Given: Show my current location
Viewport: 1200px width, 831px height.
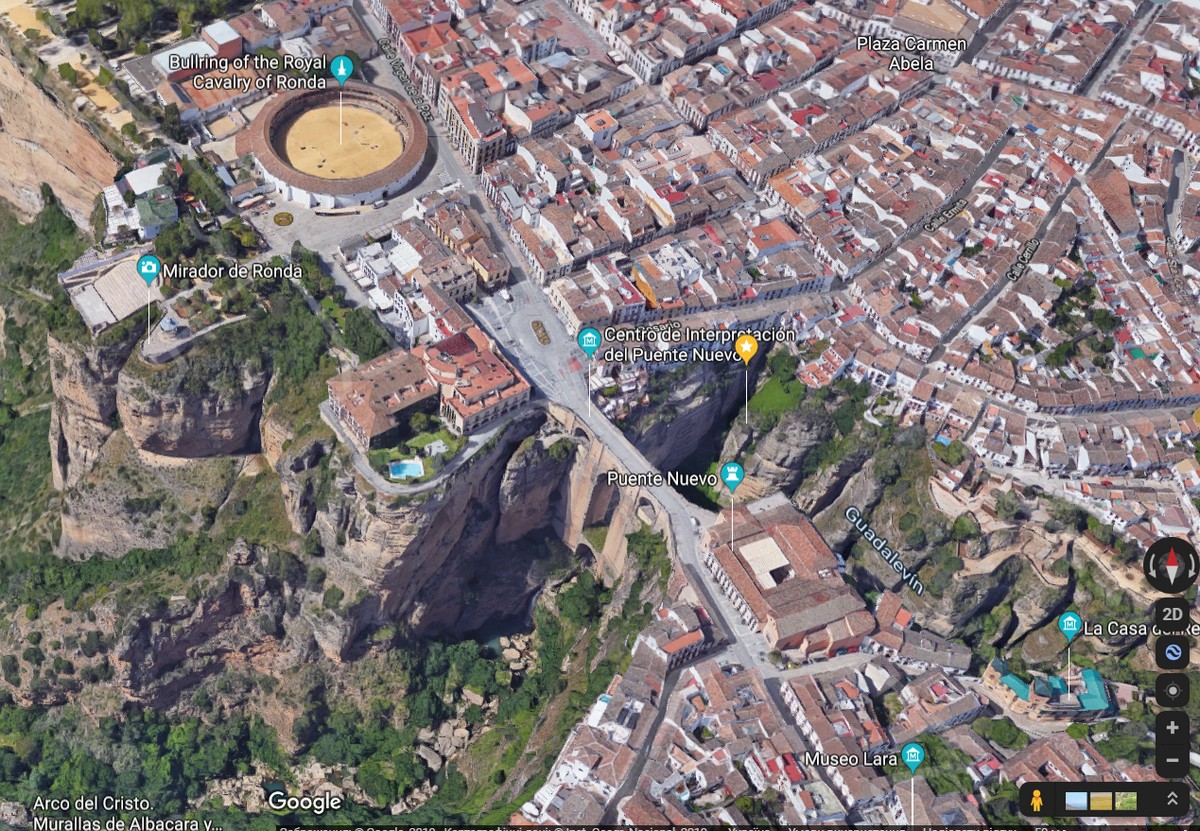Looking at the screenshot, I should [1172, 691].
